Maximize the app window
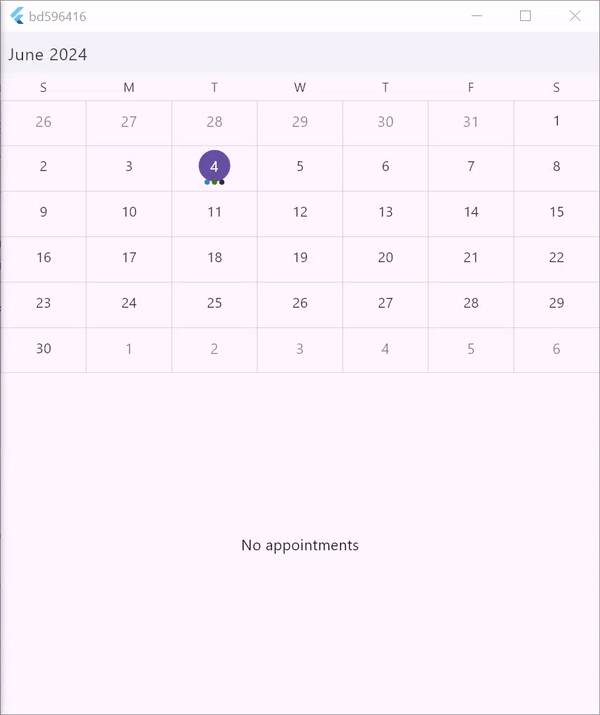This screenshot has height=715, width=600. coord(526,16)
